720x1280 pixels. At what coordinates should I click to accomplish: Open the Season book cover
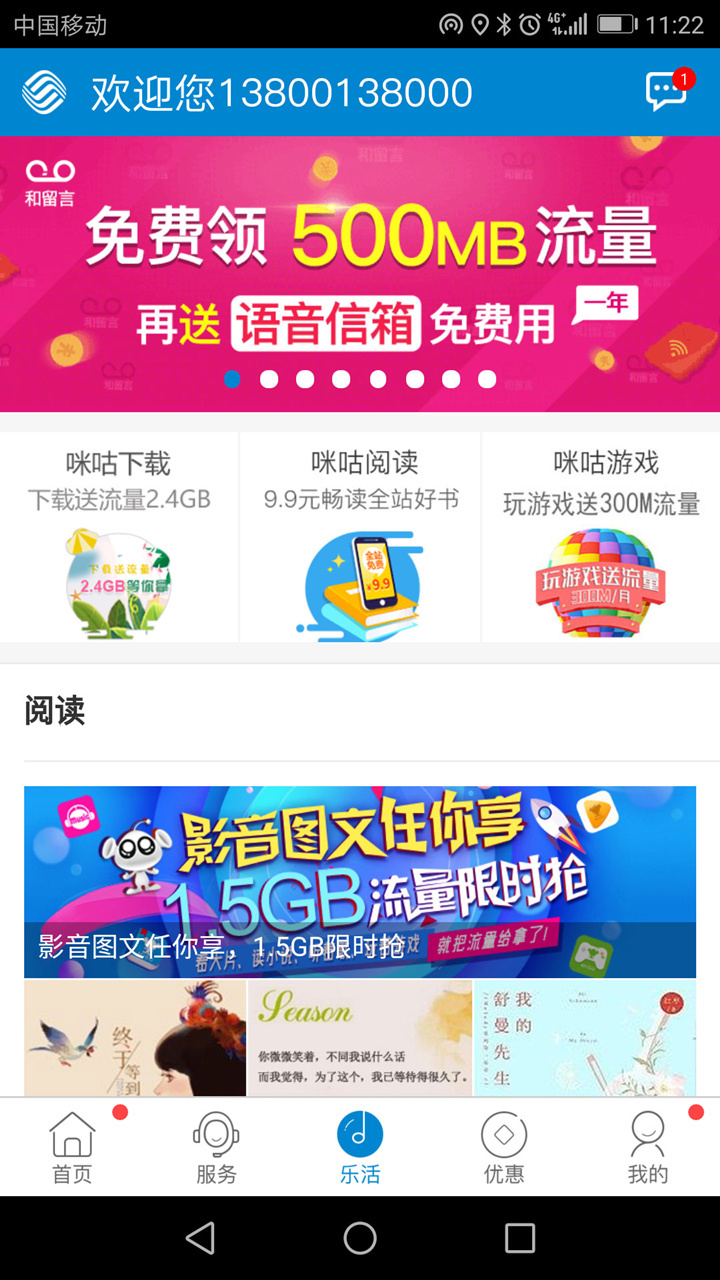(360, 1038)
